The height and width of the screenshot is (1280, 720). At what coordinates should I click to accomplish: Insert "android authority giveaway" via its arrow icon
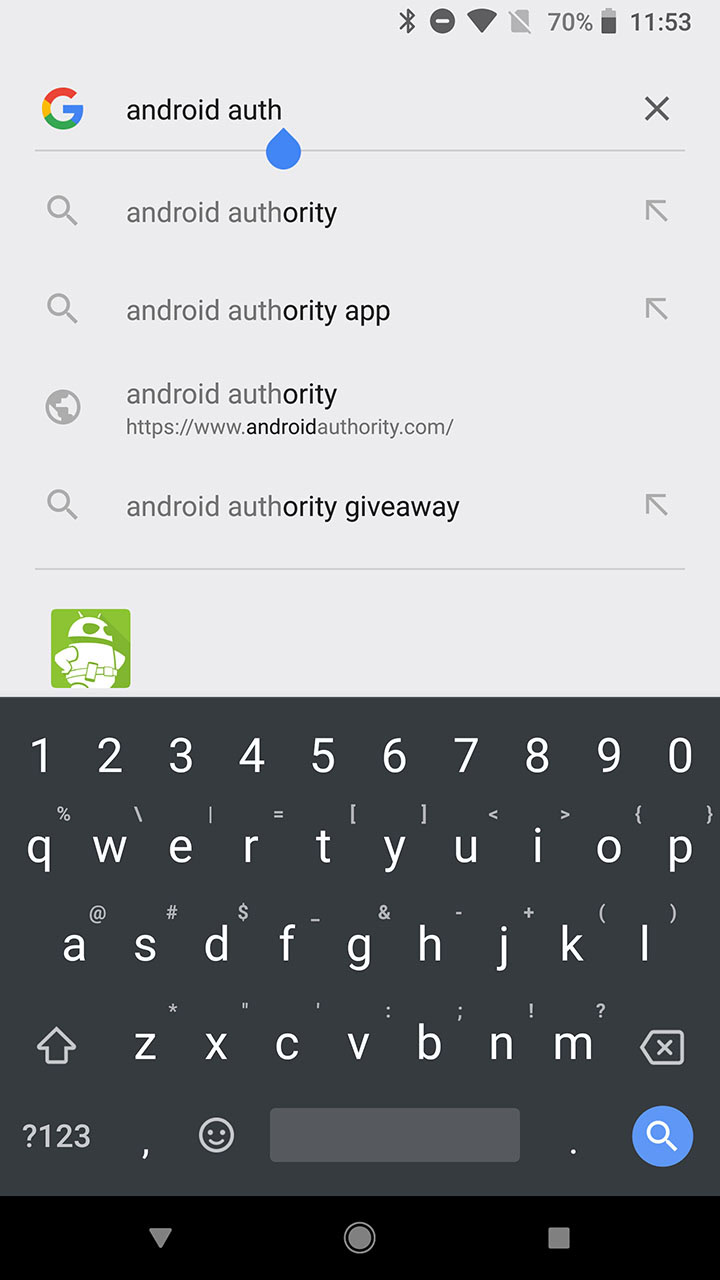656,506
